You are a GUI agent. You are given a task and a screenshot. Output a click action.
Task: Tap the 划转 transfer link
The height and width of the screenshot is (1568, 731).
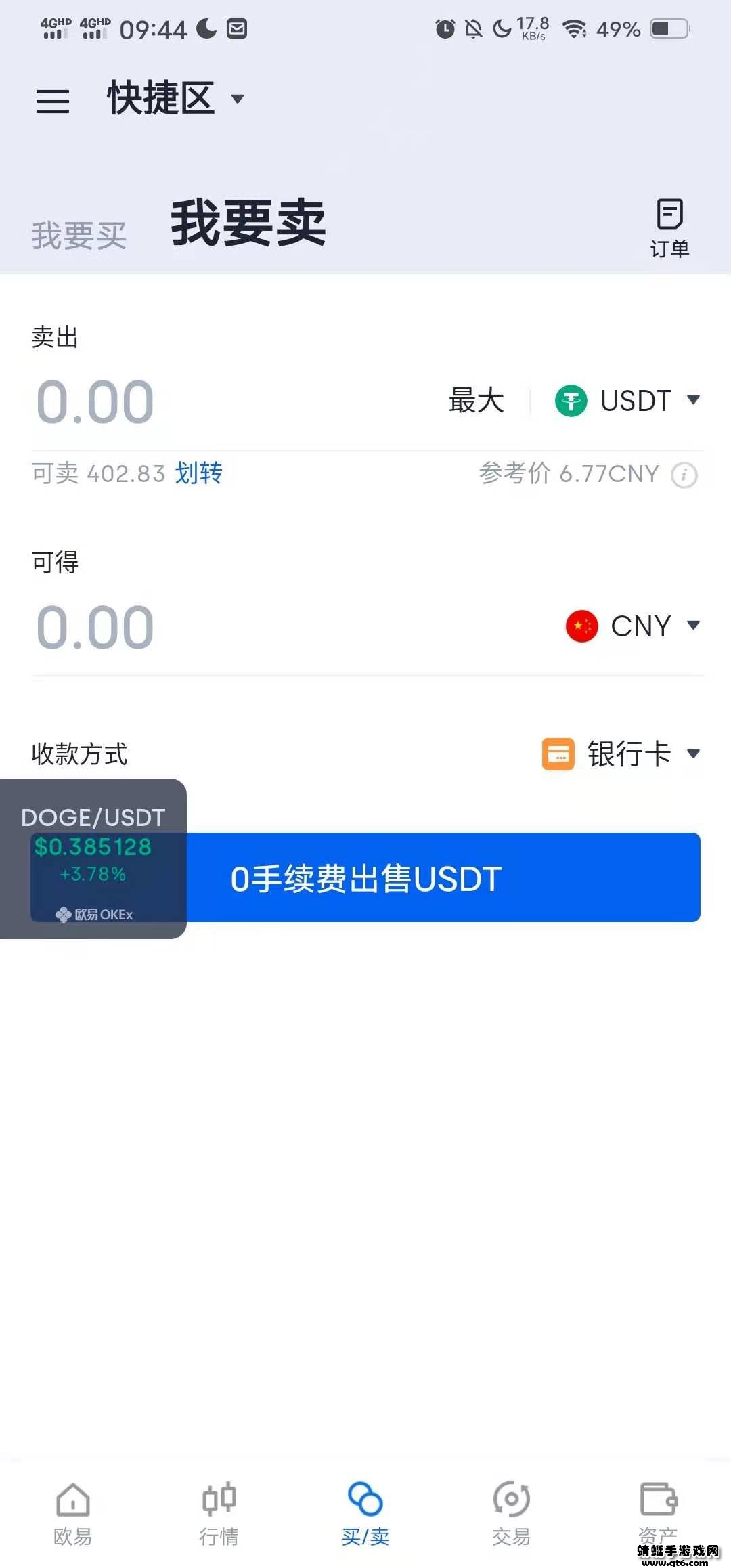(x=199, y=473)
